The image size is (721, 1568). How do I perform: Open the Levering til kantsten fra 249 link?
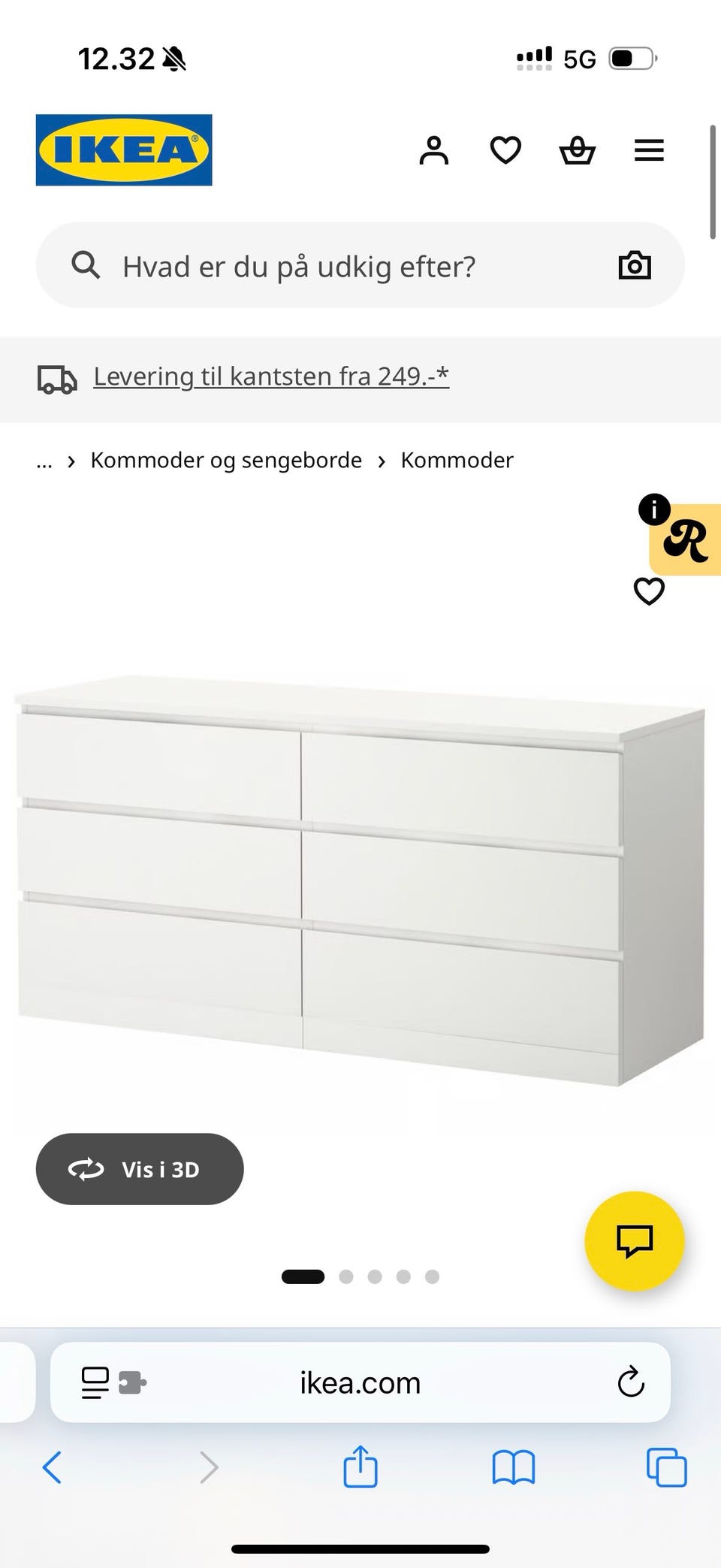271,376
